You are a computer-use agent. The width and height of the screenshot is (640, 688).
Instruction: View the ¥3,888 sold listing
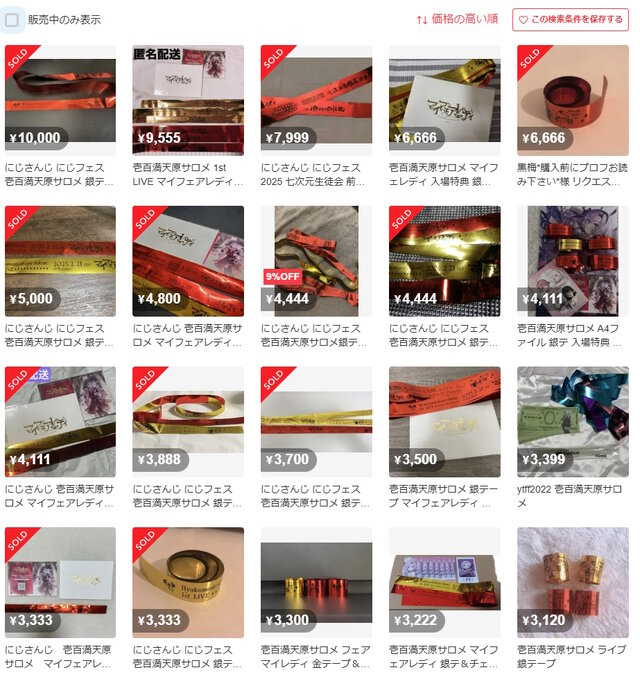click(x=188, y=421)
